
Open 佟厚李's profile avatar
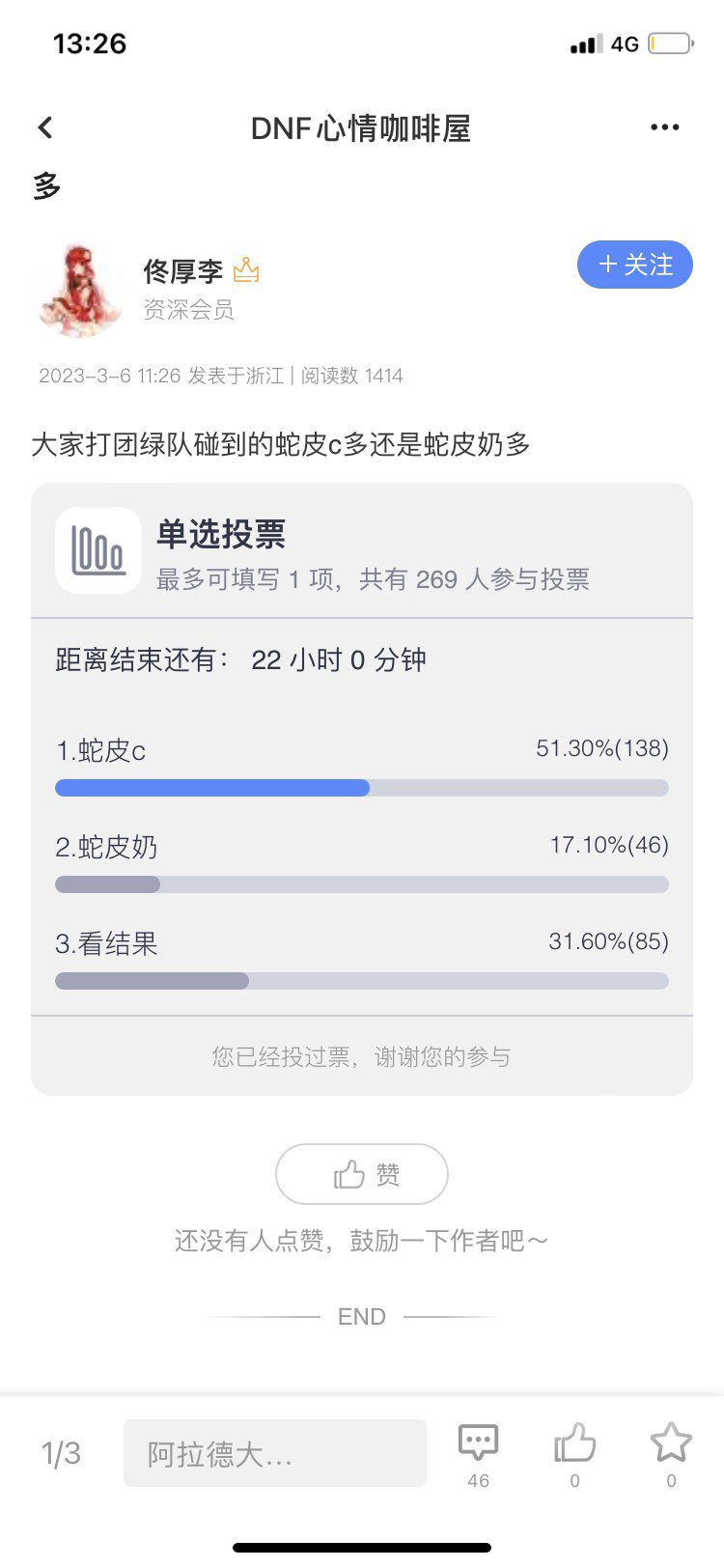click(80, 289)
